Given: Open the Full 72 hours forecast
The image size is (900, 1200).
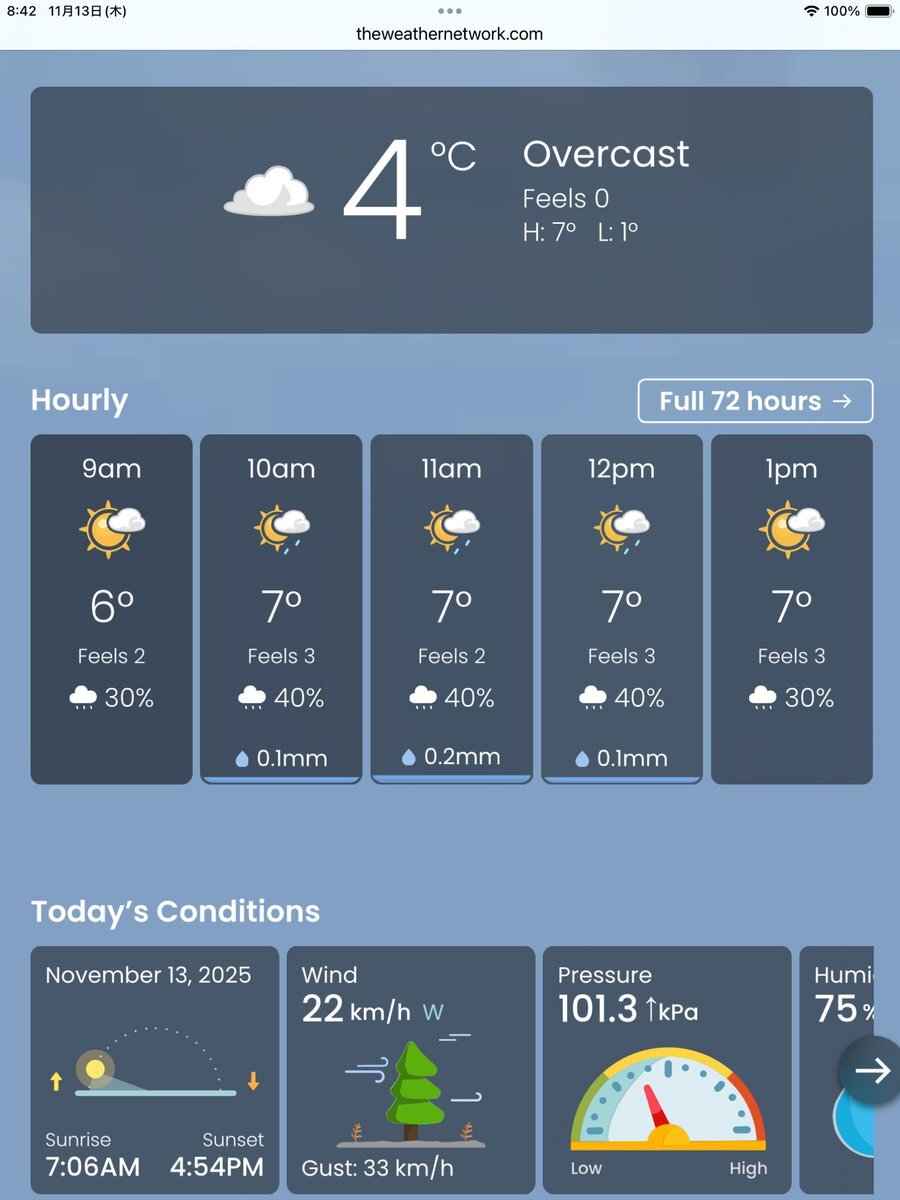Looking at the screenshot, I should [755, 401].
